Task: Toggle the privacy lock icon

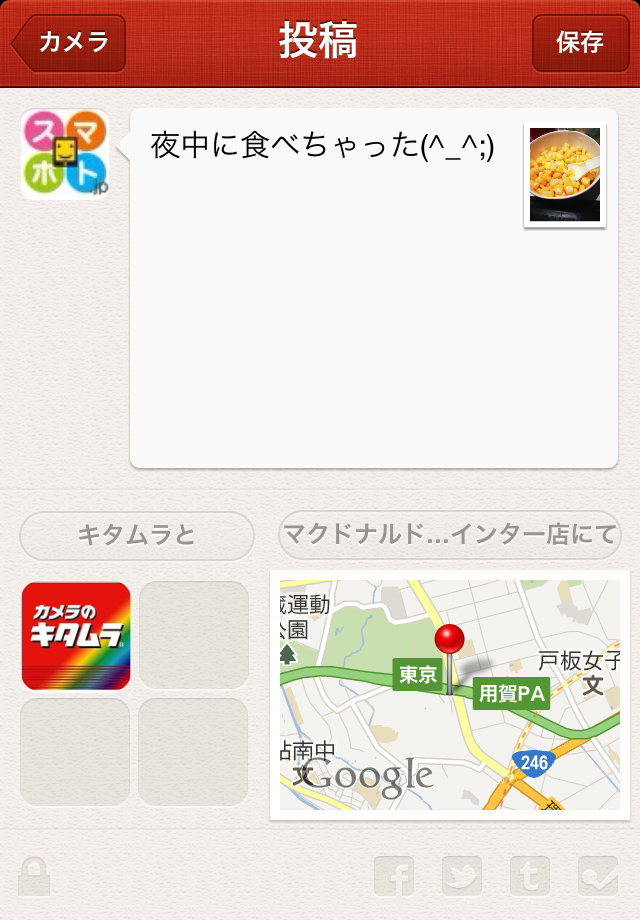Action: pyautogui.click(x=34, y=876)
